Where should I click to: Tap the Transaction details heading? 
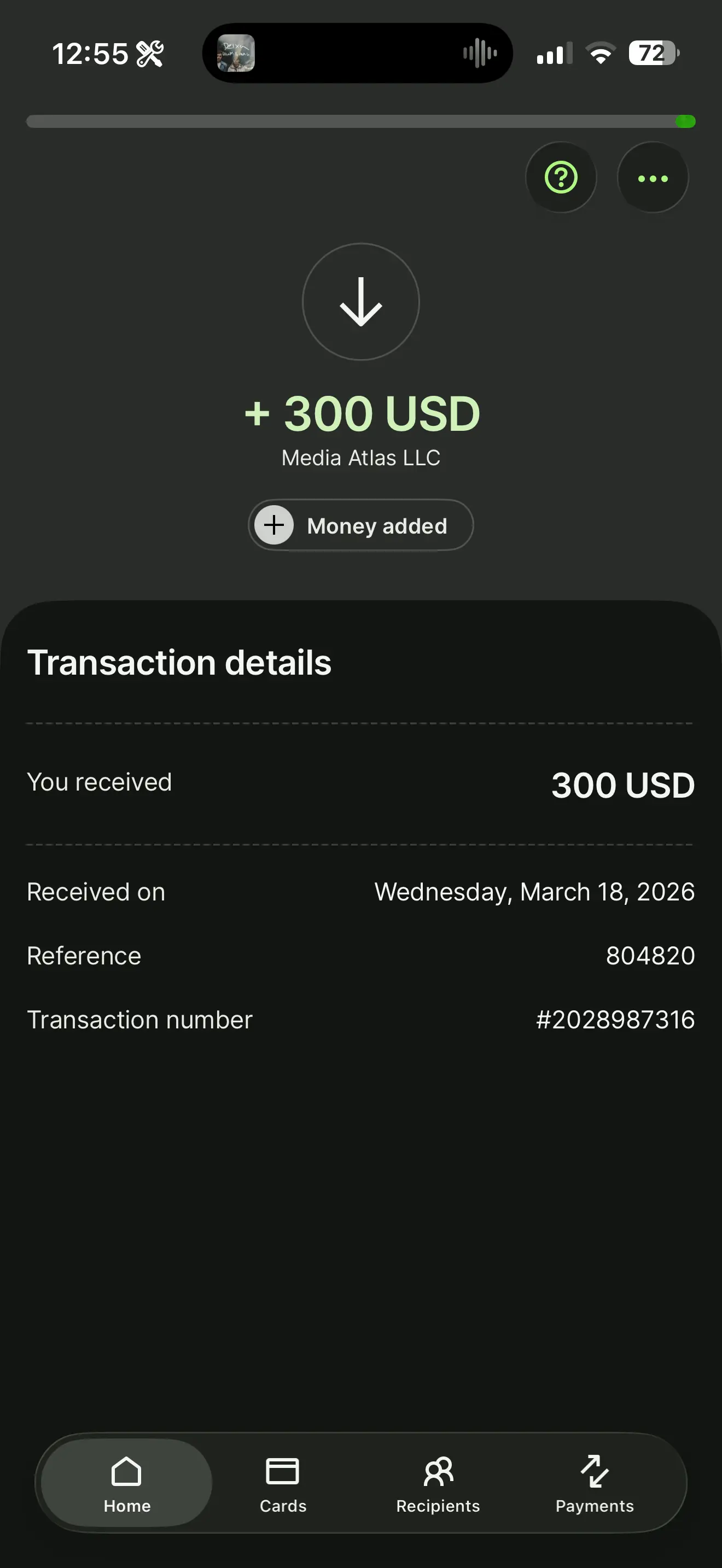[179, 663]
